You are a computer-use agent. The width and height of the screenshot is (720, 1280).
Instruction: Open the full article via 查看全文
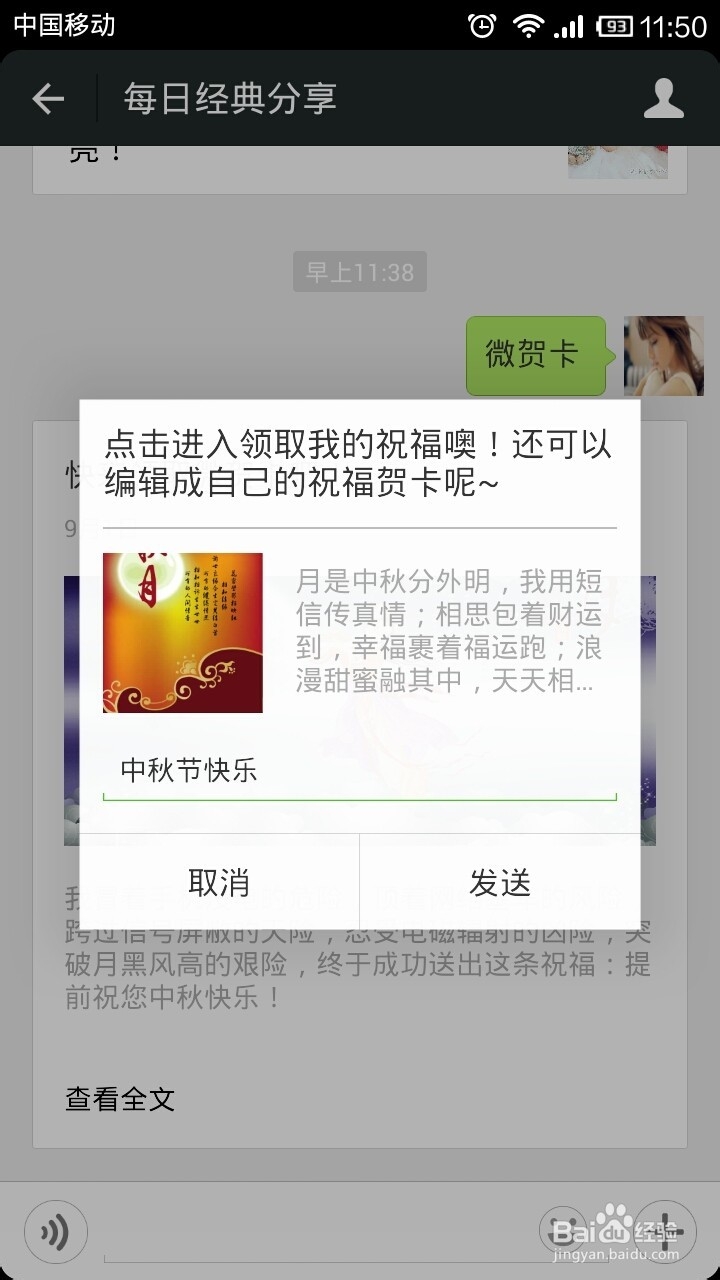[119, 1100]
